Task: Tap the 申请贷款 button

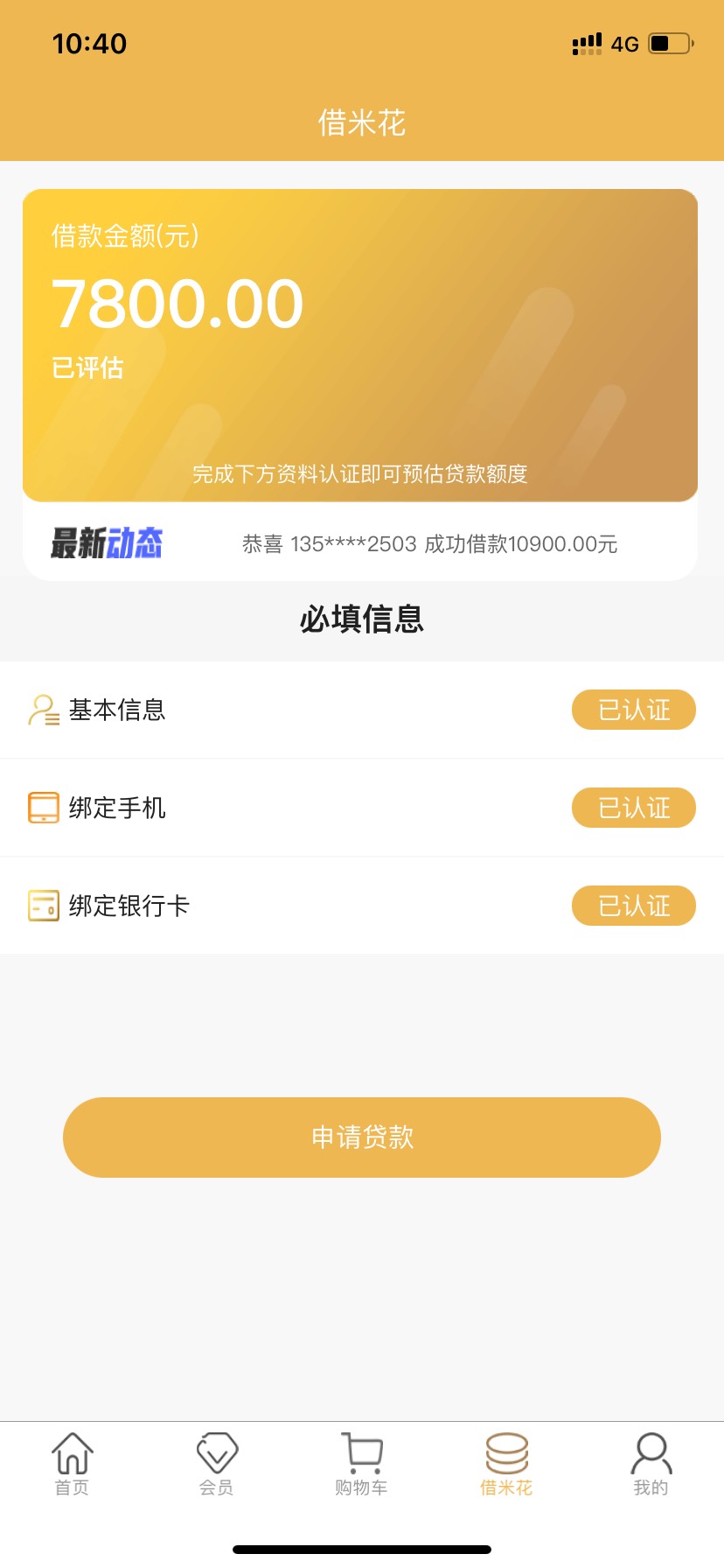Action: [362, 1137]
